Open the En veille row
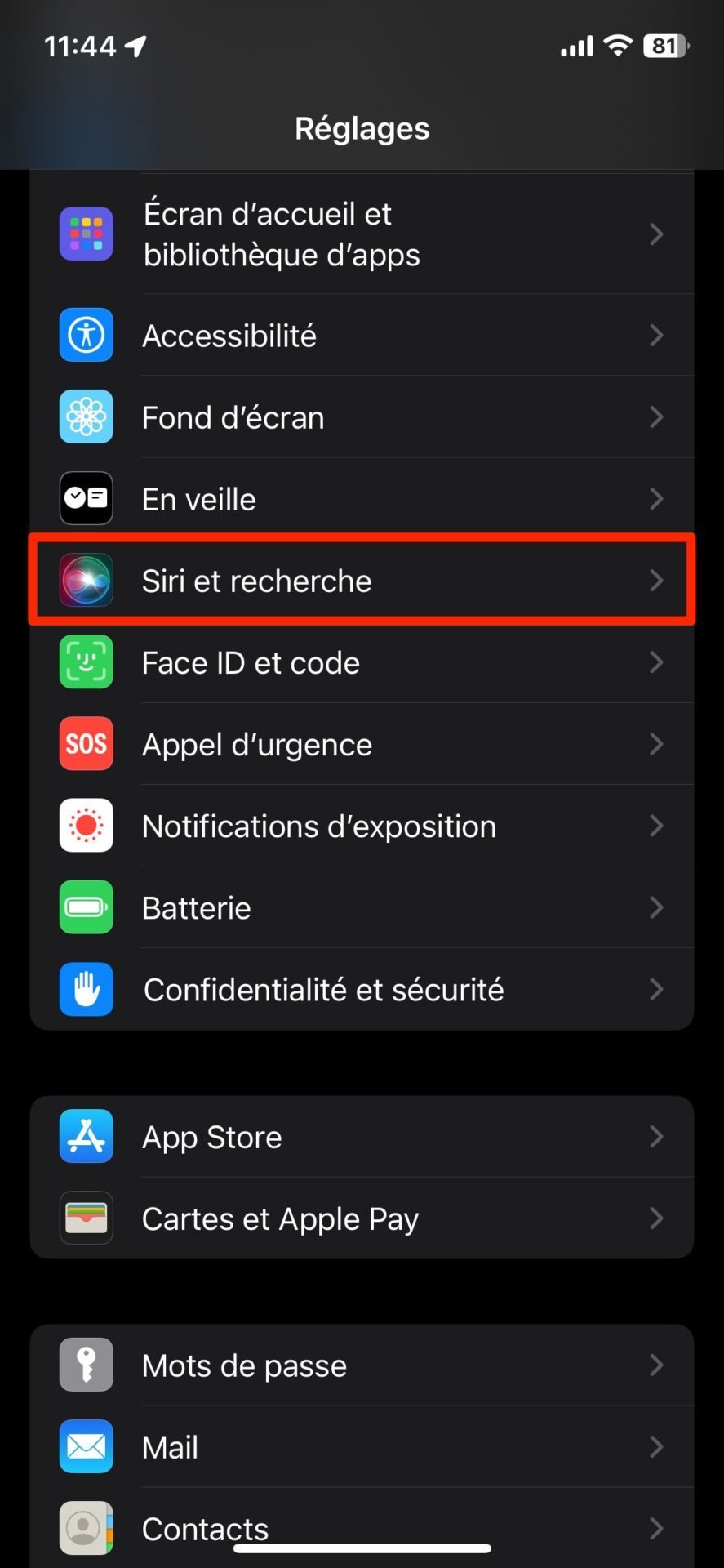Viewport: 724px width, 1568px height. click(362, 499)
